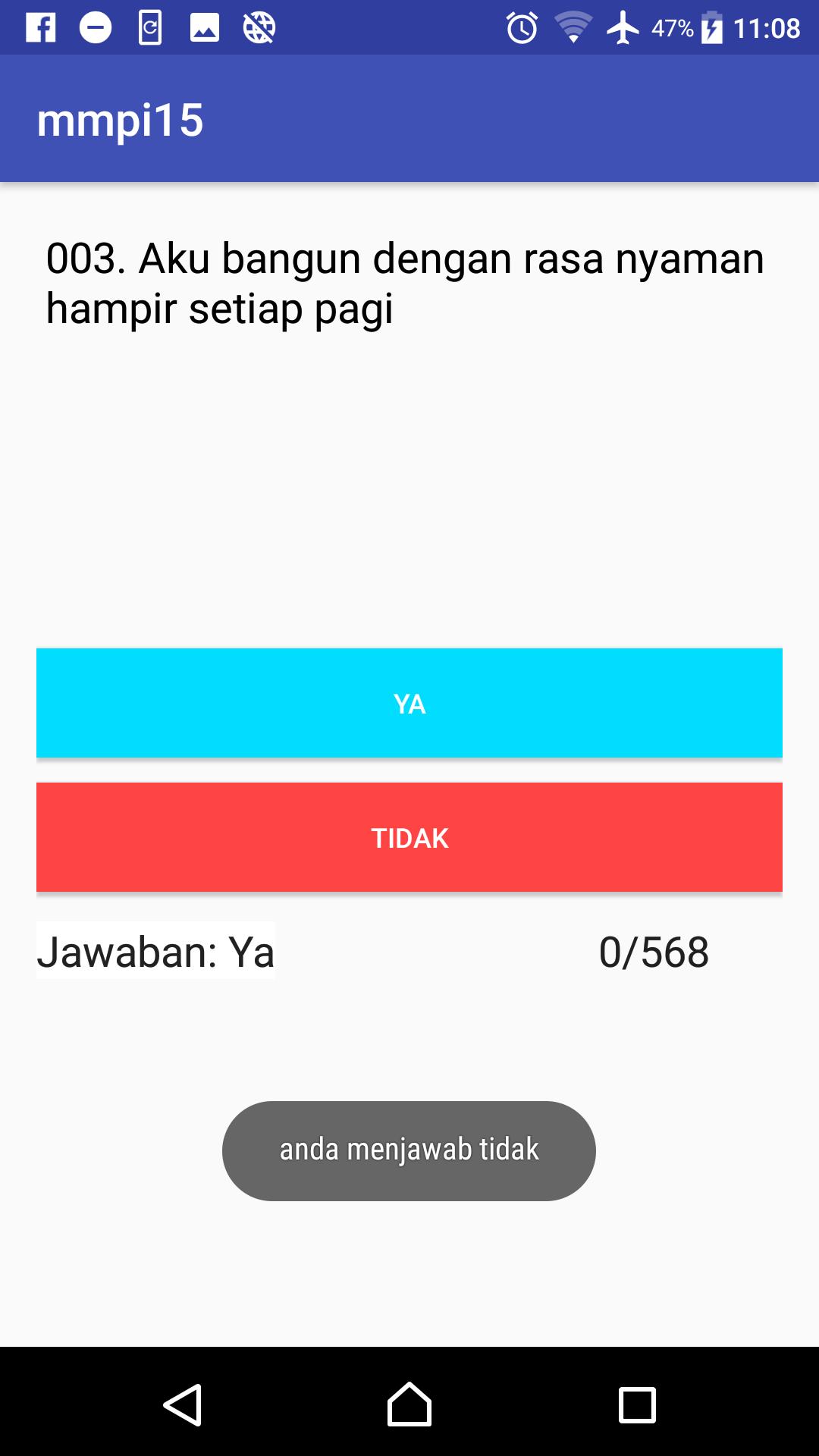Answer YA to the question
The width and height of the screenshot is (819, 1456).
(409, 703)
